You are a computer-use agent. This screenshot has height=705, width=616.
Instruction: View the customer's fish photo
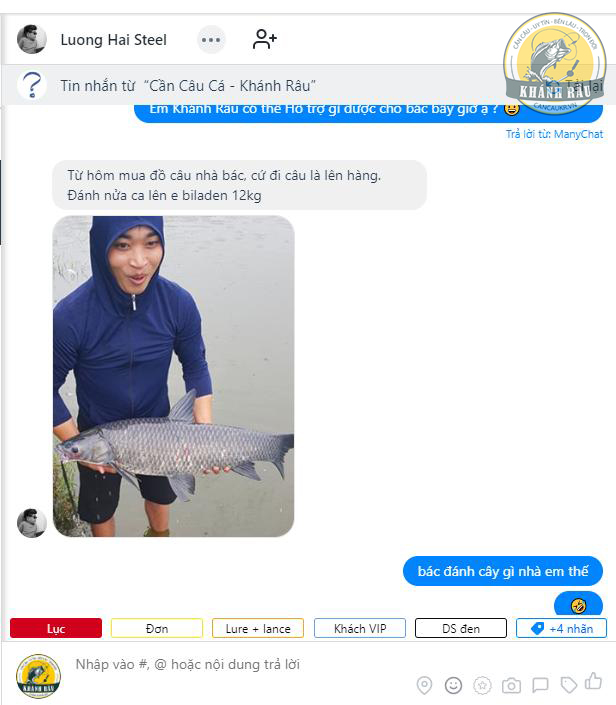pos(173,377)
